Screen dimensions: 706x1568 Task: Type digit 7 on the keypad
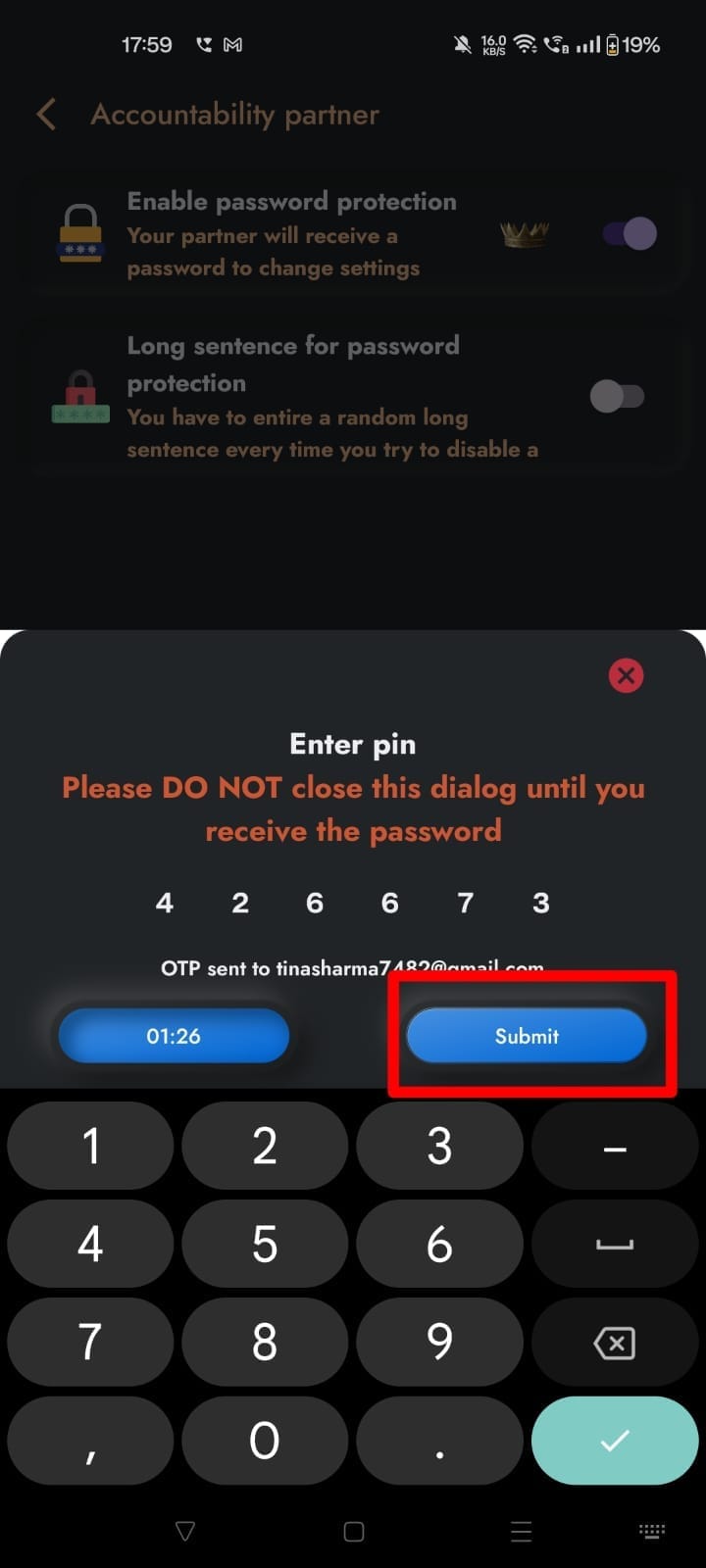90,1342
